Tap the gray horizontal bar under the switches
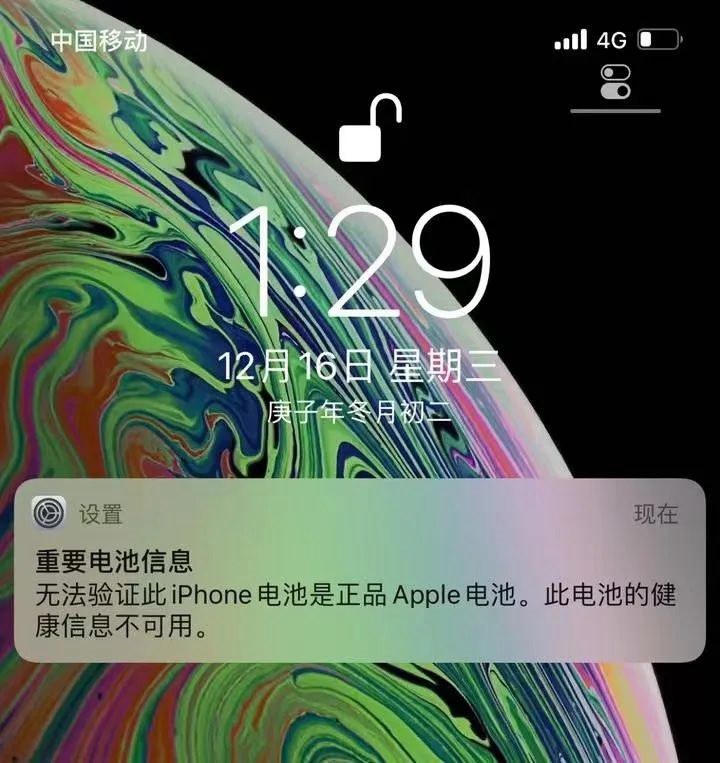 tap(616, 110)
